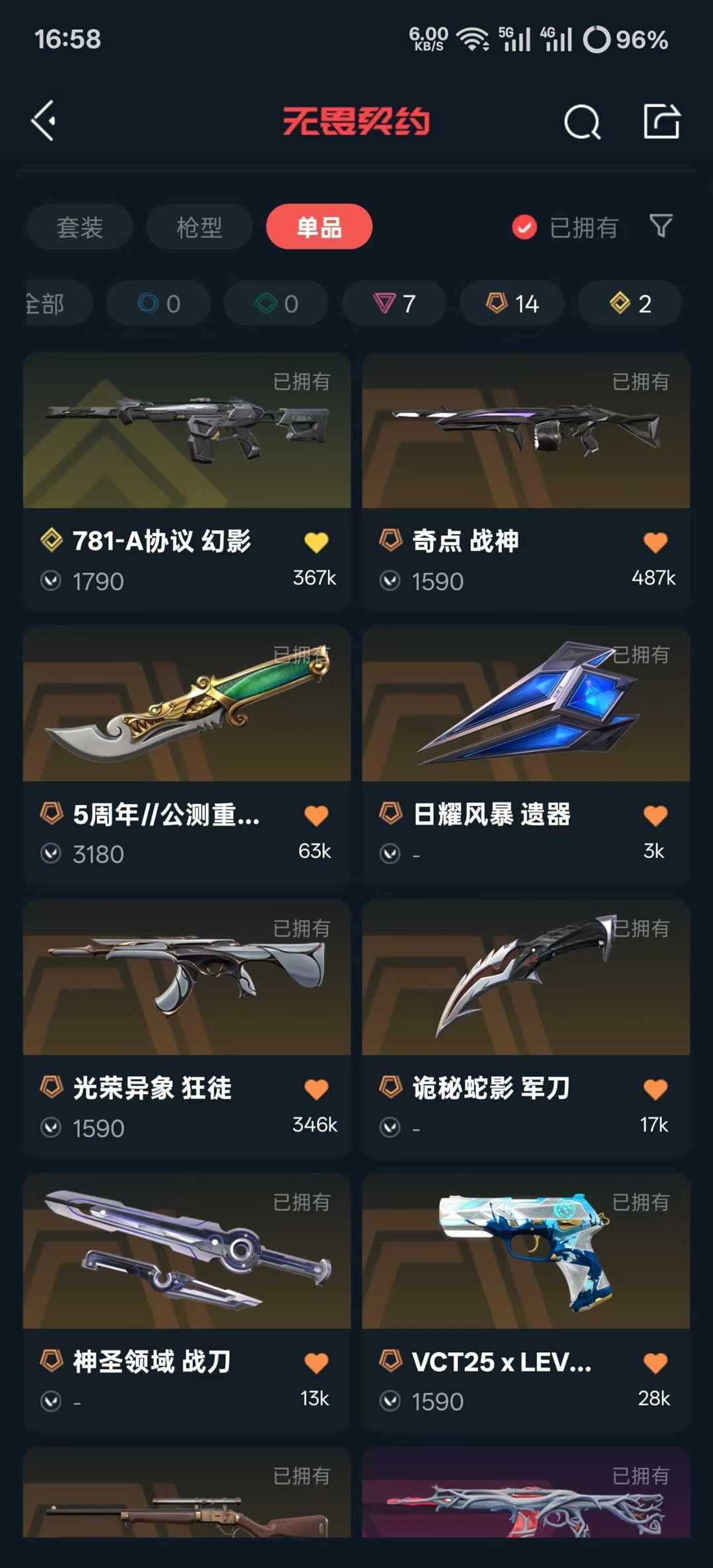Open the 奇点 战神 skin card
713x1568 pixels.
coord(526,481)
